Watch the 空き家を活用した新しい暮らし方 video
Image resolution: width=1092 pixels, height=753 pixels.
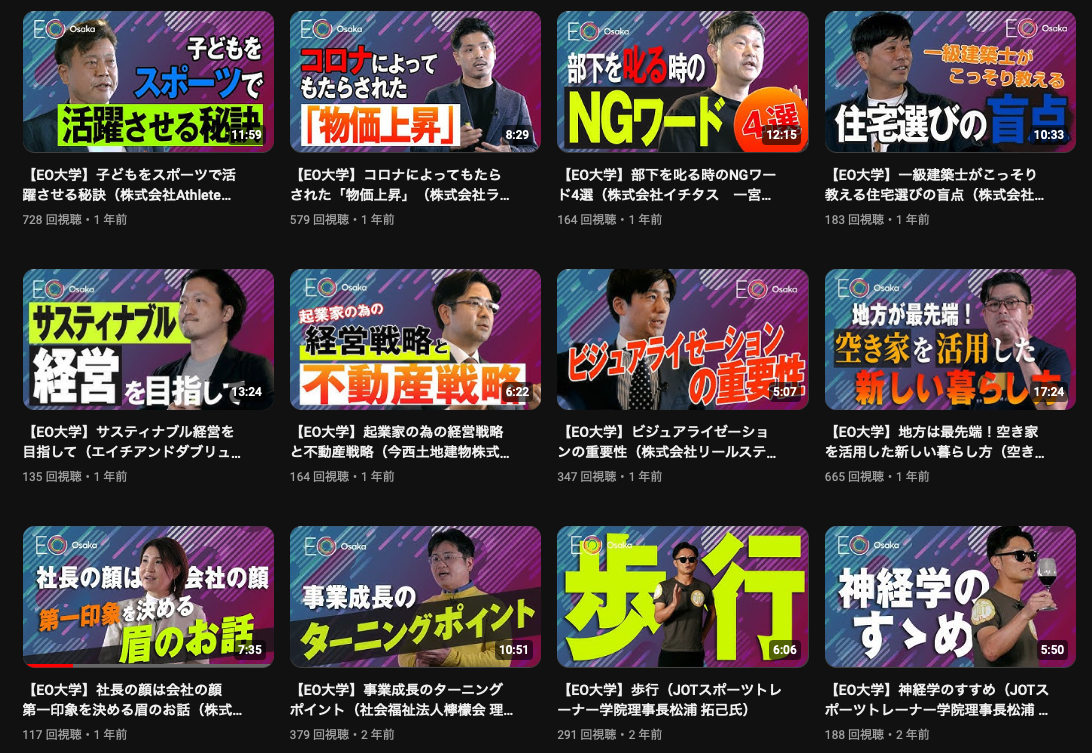pos(950,339)
